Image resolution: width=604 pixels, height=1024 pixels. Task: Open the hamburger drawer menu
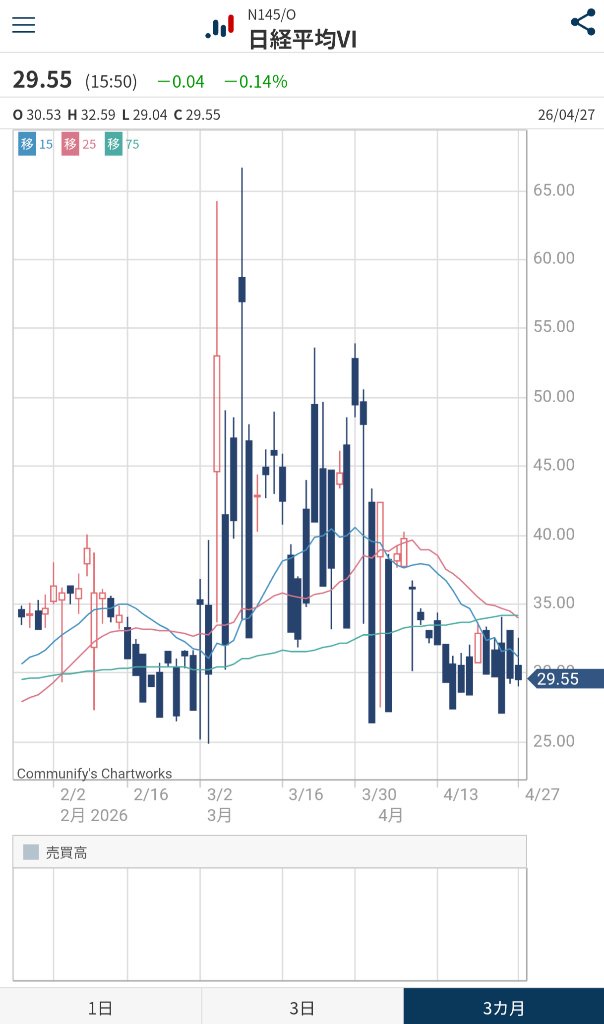[23, 25]
